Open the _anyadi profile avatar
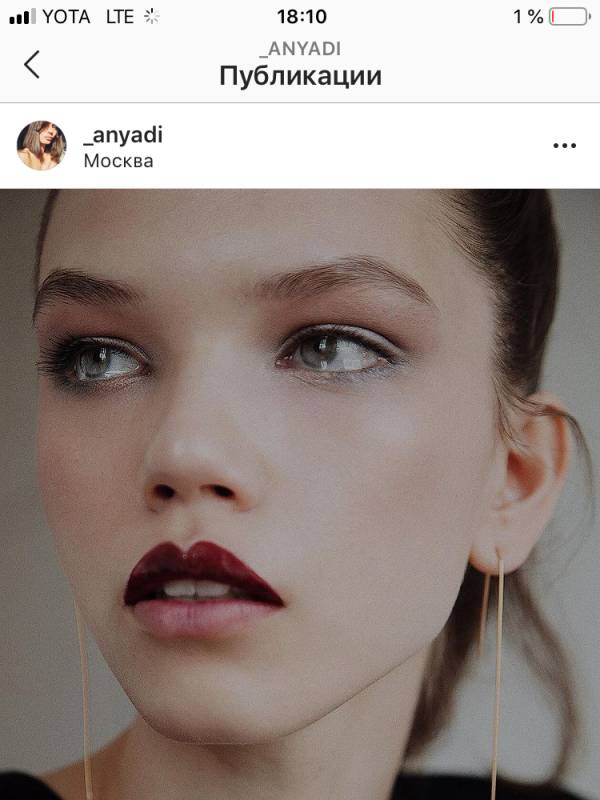600x800 pixels. click(41, 146)
